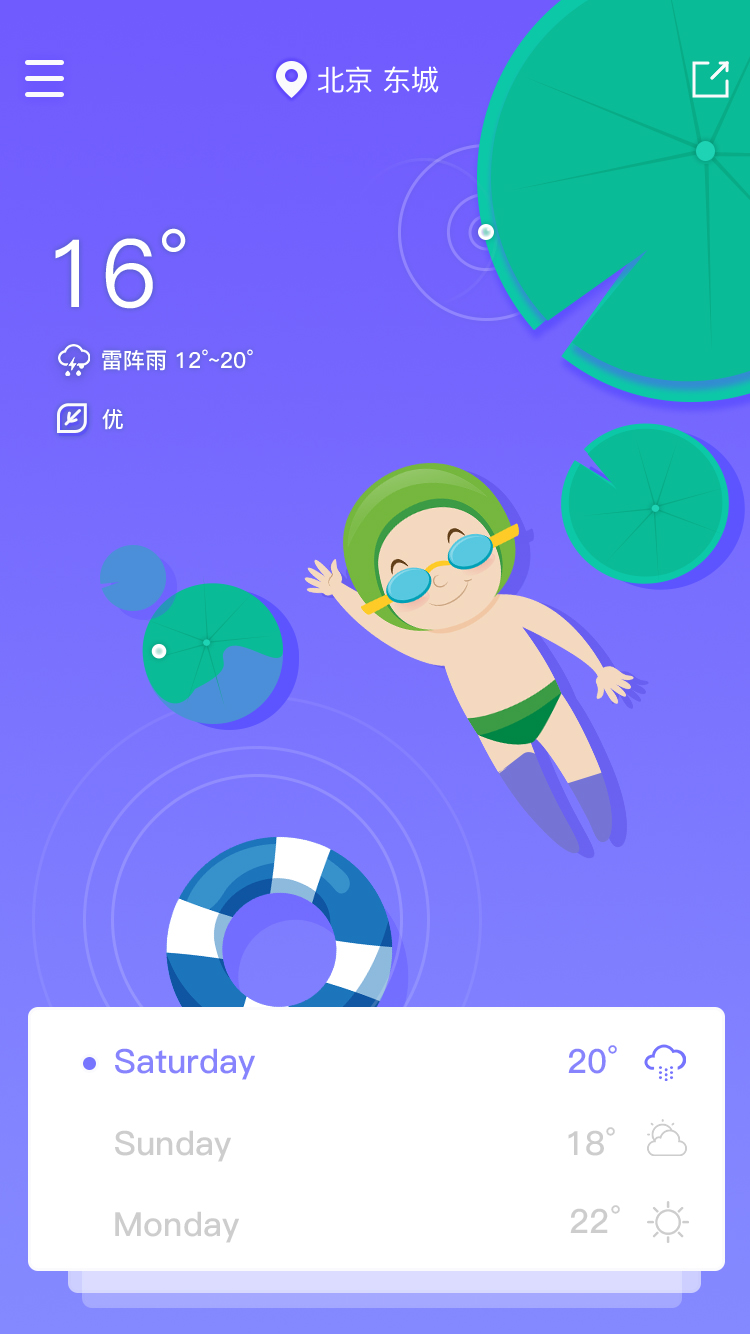Image resolution: width=750 pixels, height=1334 pixels.
Task: Click the thunderstorm weather icon
Action: pyautogui.click(x=72, y=358)
